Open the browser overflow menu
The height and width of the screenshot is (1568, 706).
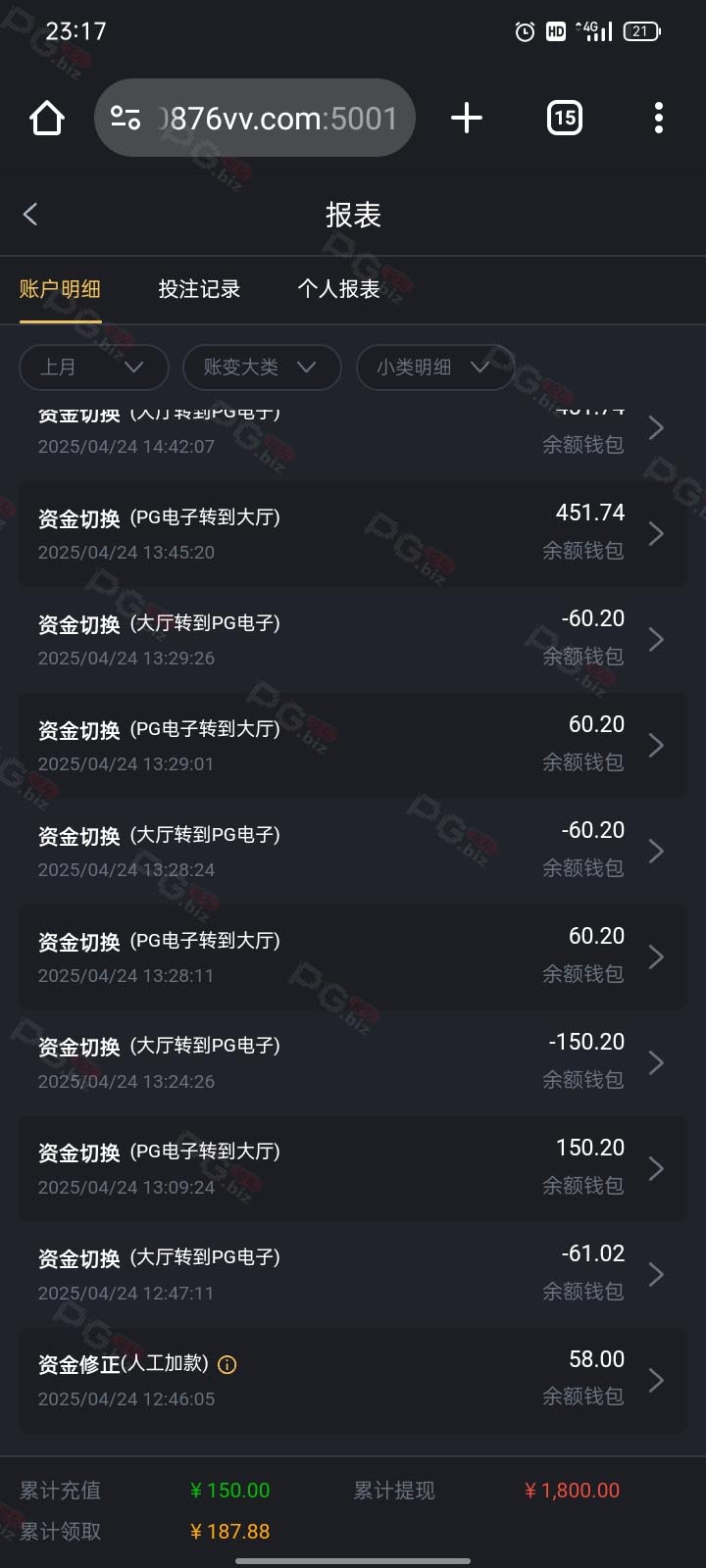pos(658,119)
